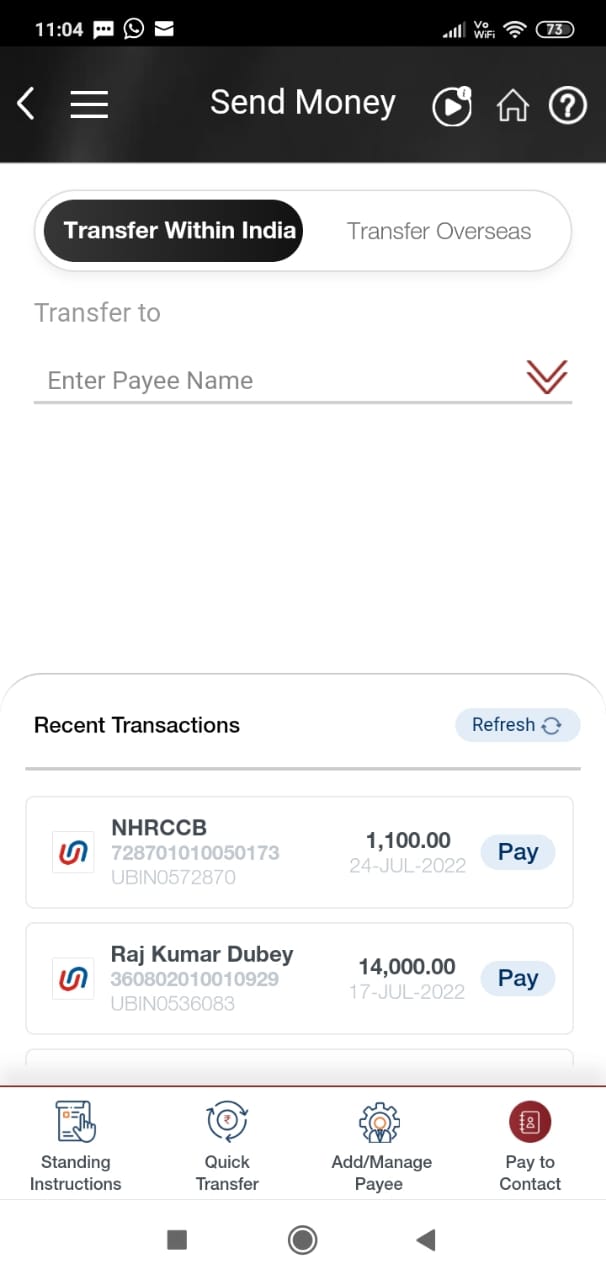Tap the video tutorial play icon

point(452,106)
